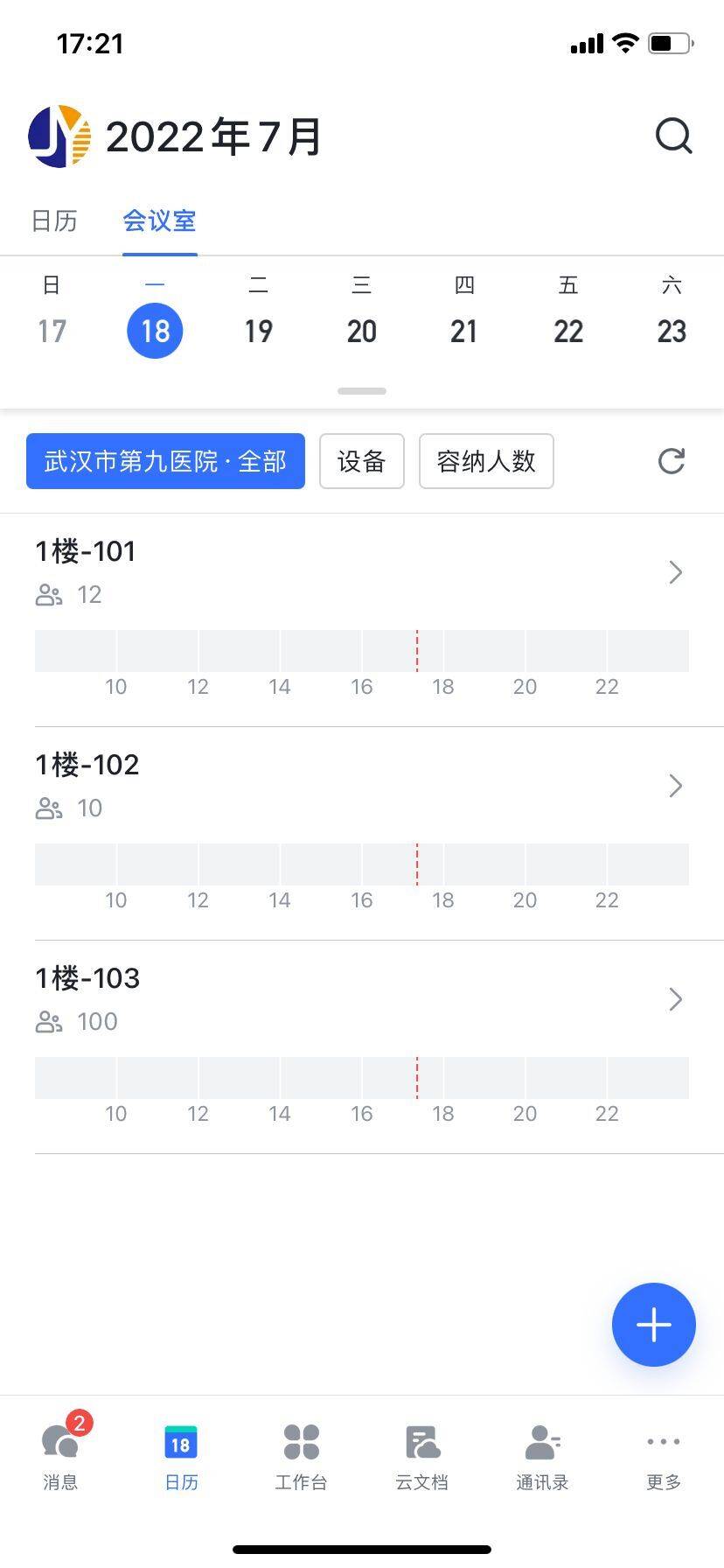Select Saturday the 23rd
Screen dimensions: 724x1568
tap(671, 331)
